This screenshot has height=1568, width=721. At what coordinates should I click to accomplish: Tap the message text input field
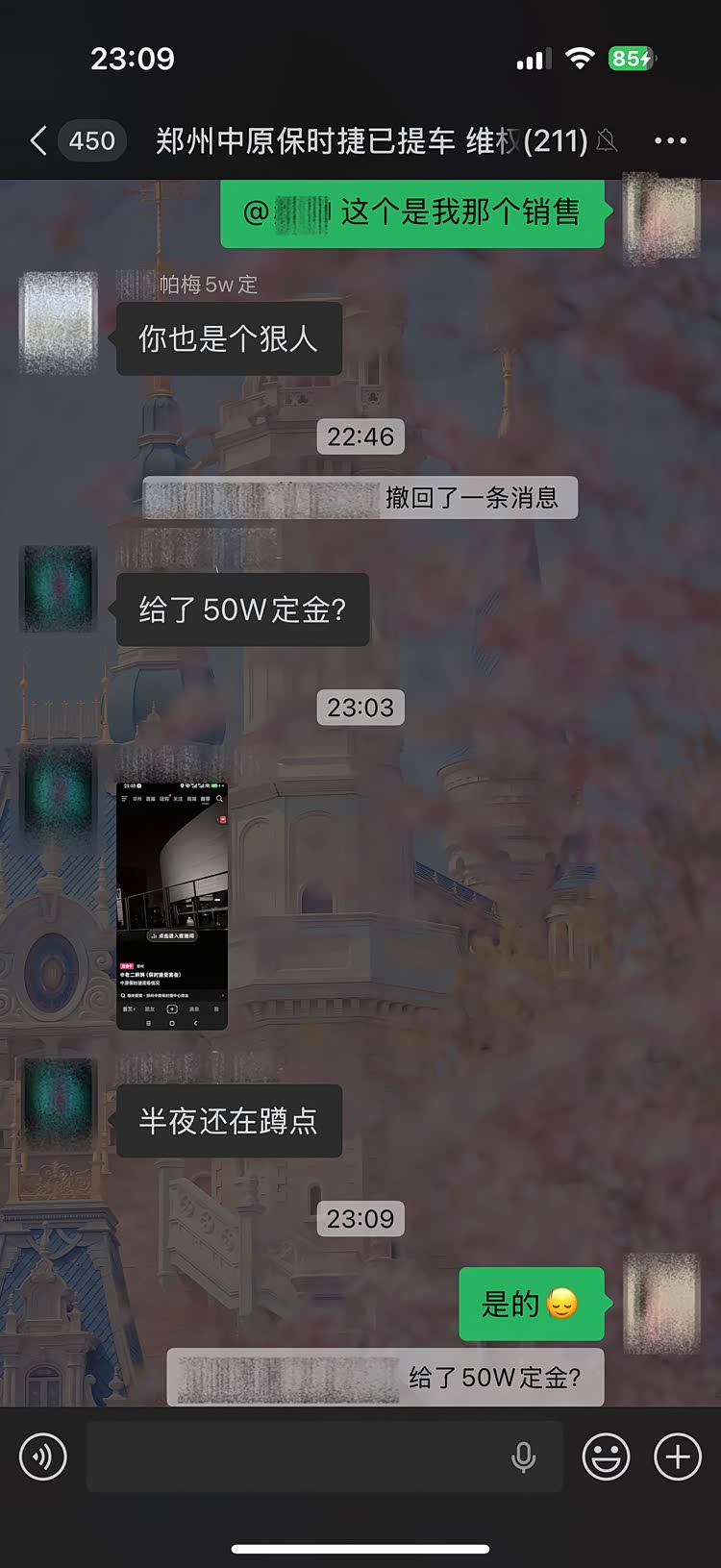[298, 1456]
